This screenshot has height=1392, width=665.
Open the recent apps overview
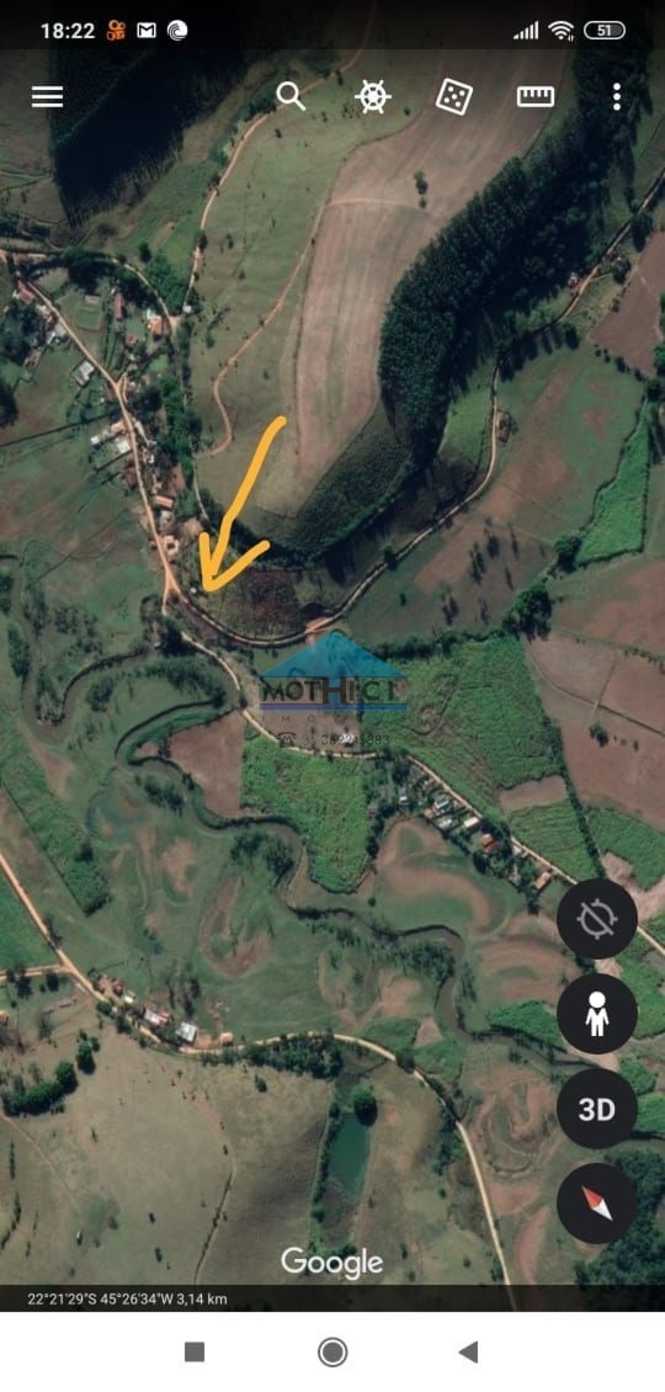[195, 1352]
